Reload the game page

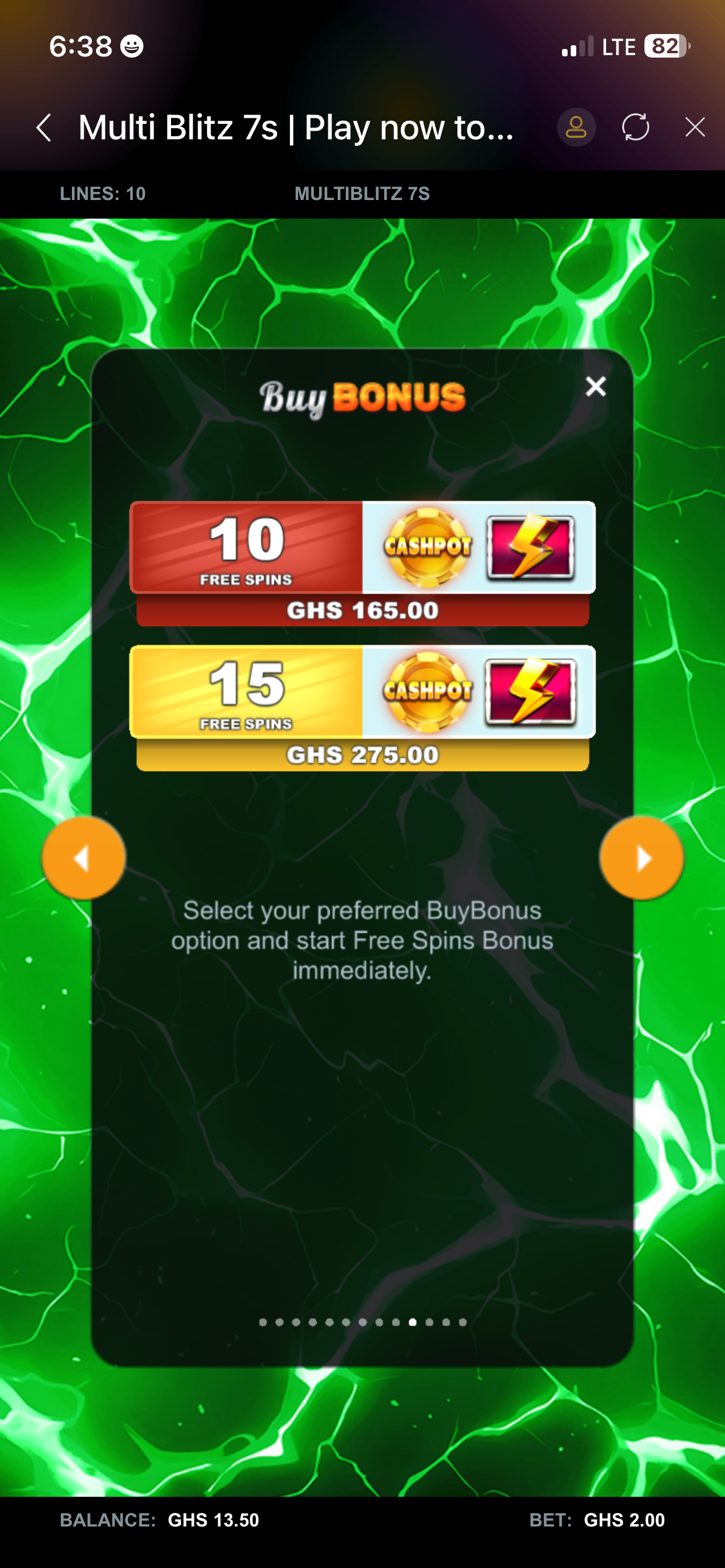(x=635, y=128)
